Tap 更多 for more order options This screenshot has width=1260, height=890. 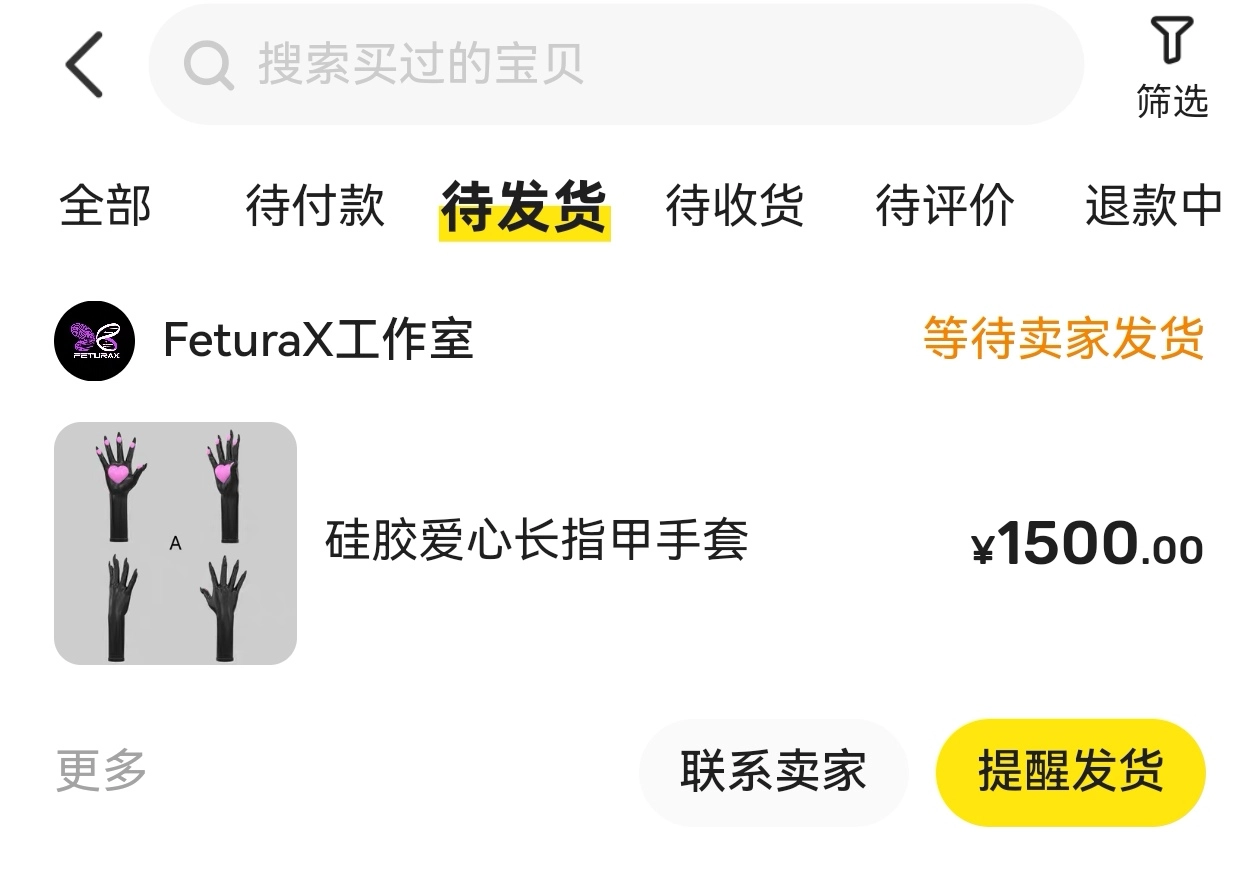(101, 771)
